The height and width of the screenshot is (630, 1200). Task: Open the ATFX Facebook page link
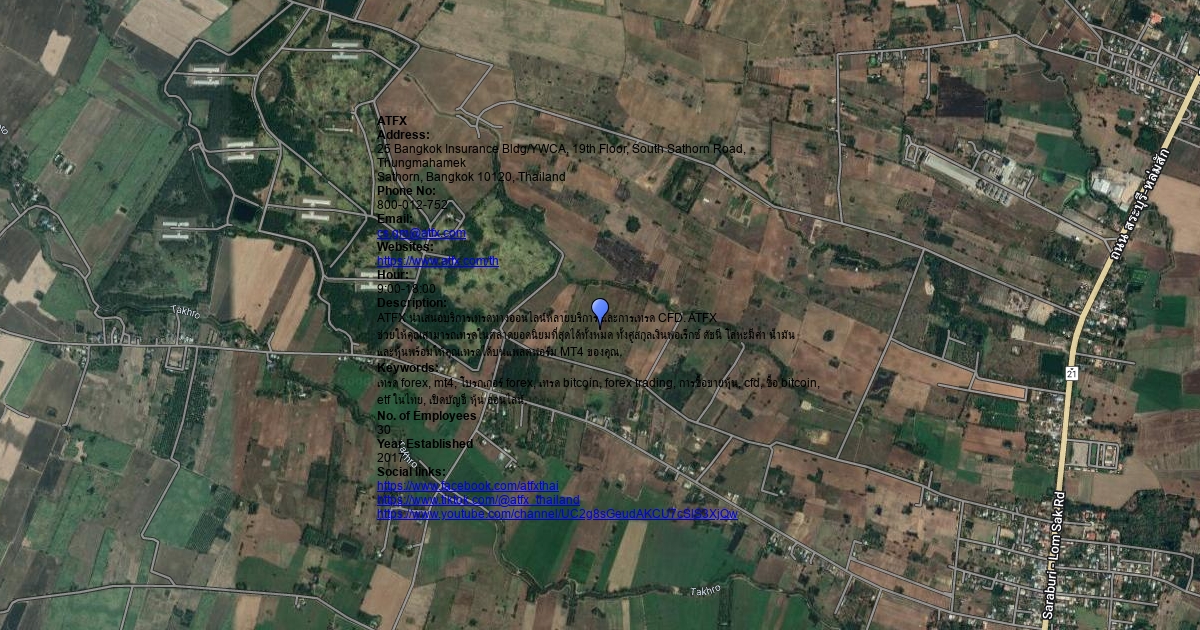pyautogui.click(x=467, y=486)
